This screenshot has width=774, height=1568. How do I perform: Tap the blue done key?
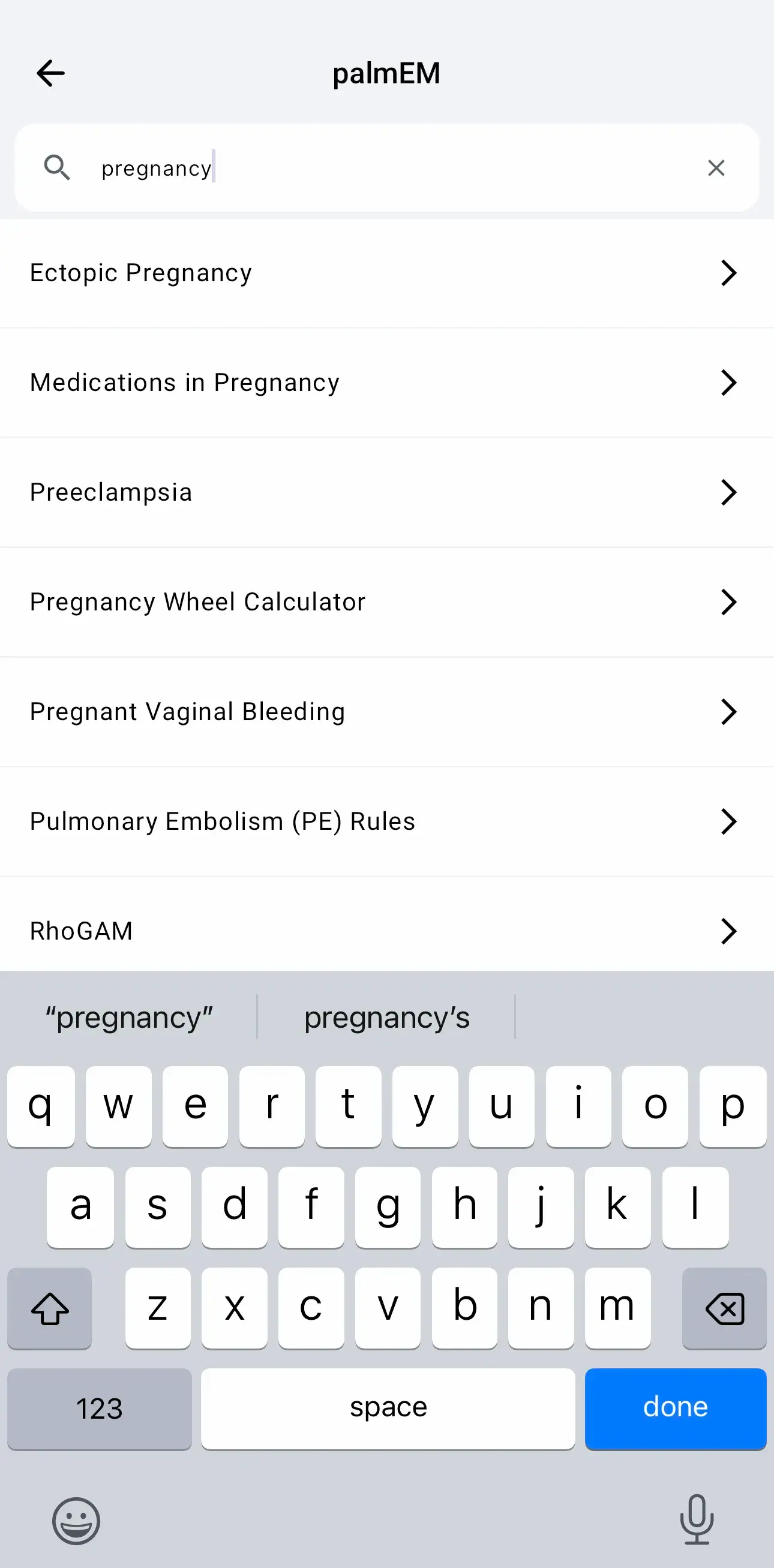pyautogui.click(x=675, y=1408)
